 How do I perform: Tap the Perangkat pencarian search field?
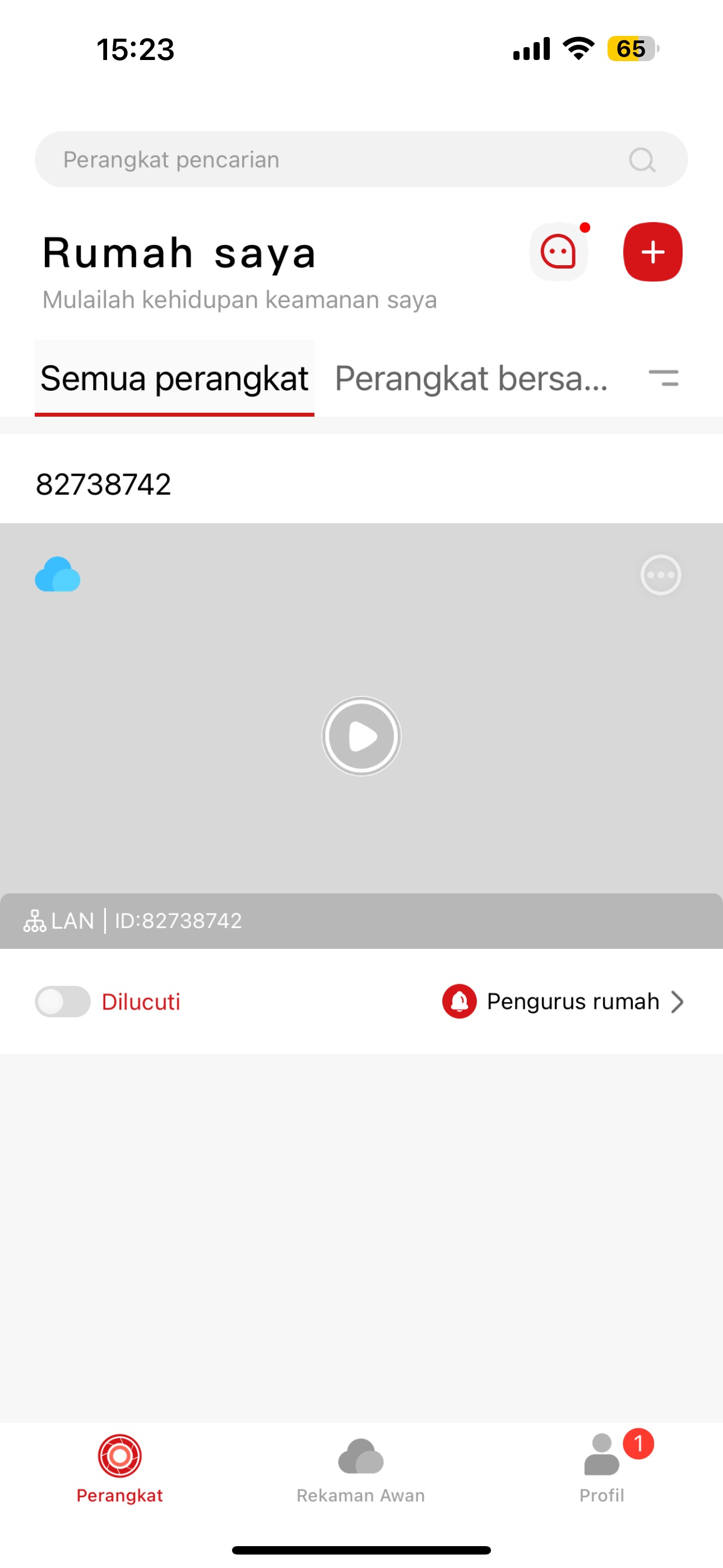point(361,159)
